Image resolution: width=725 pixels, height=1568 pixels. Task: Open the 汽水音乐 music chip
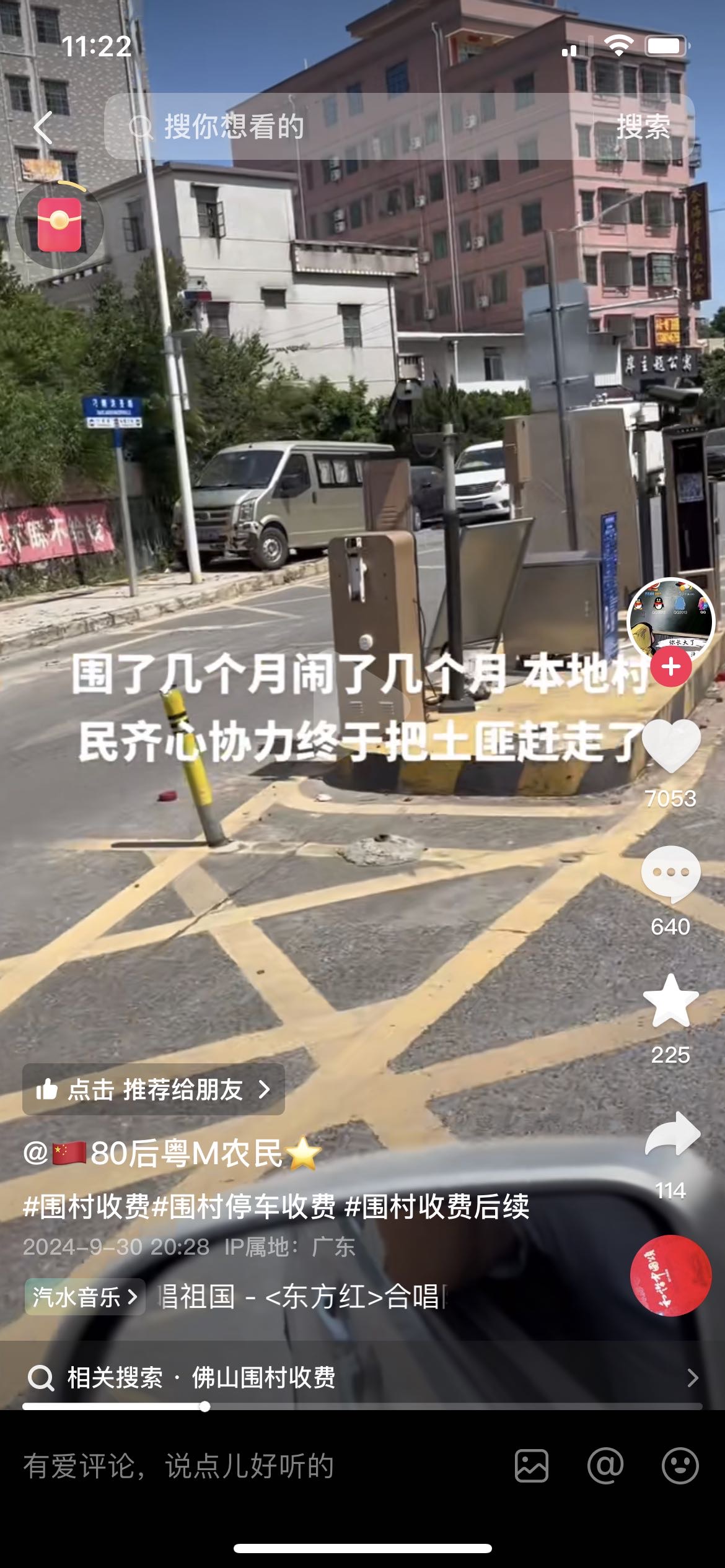85,1297
